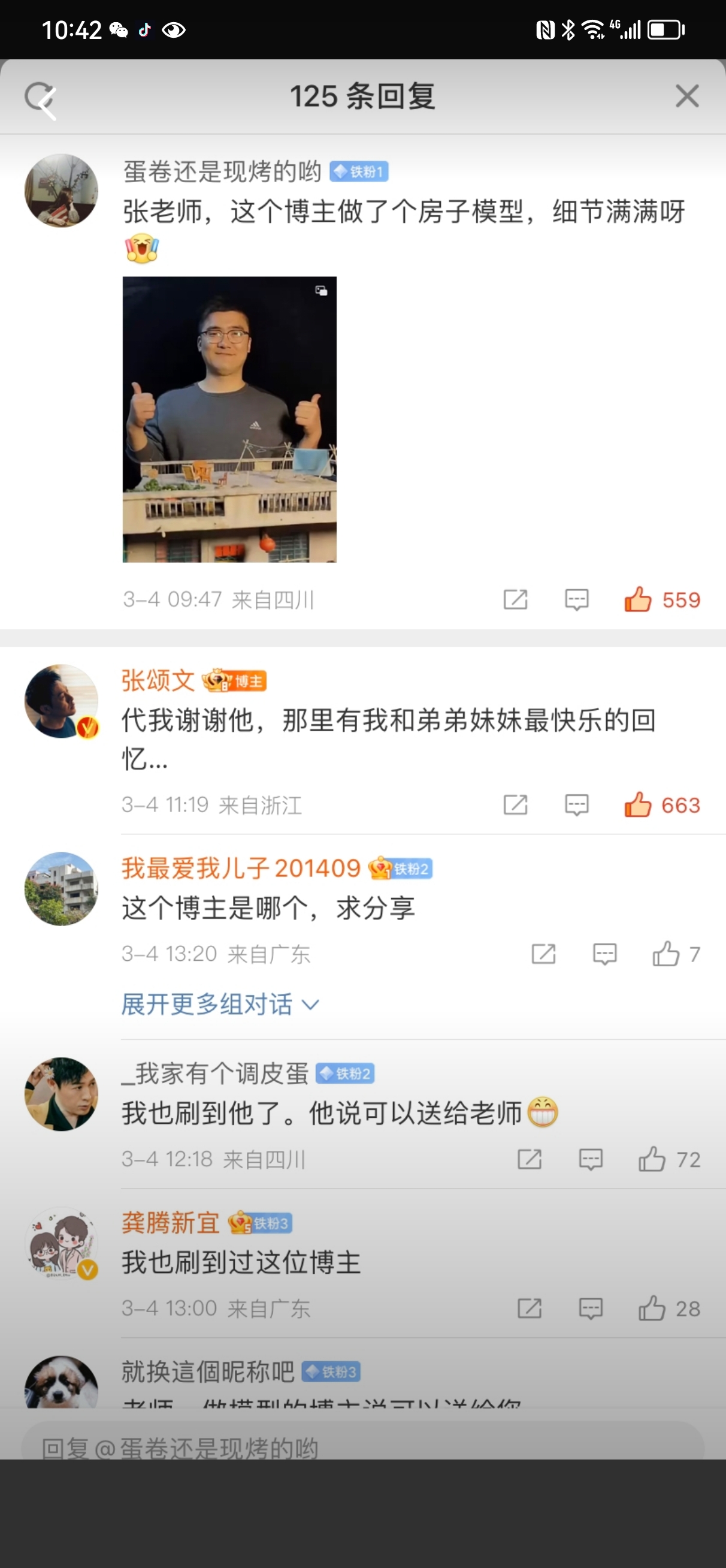Viewport: 726px width, 1568px height.
Task: Comment on 我最爱我儿子201409's reply
Action: (604, 954)
